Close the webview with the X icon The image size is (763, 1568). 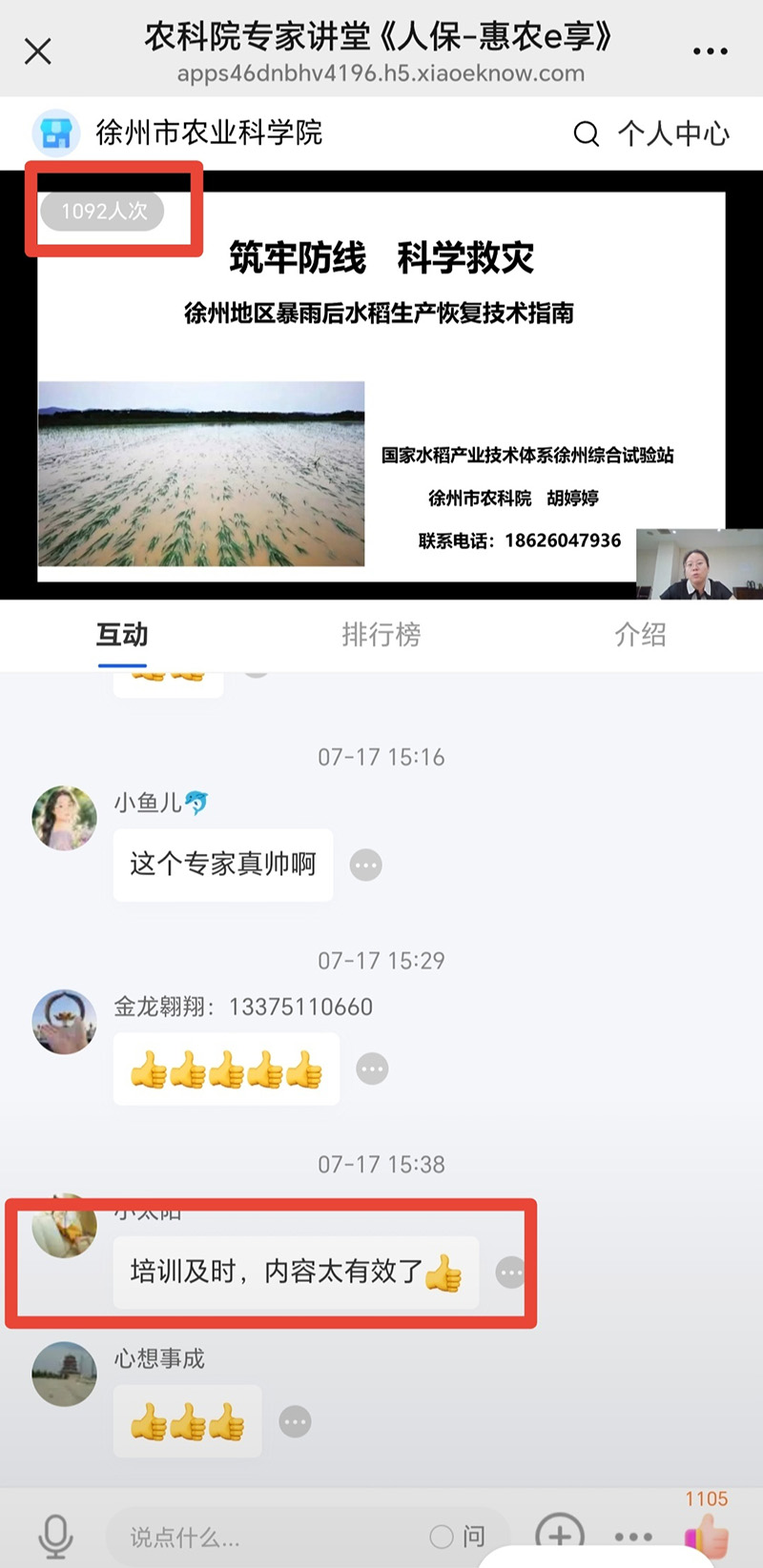pos(38,51)
